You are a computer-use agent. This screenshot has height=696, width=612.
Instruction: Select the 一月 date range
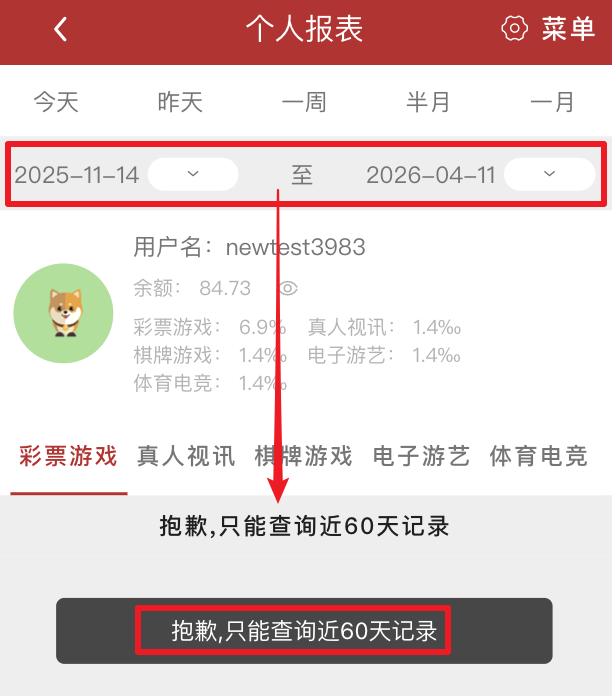click(x=552, y=102)
